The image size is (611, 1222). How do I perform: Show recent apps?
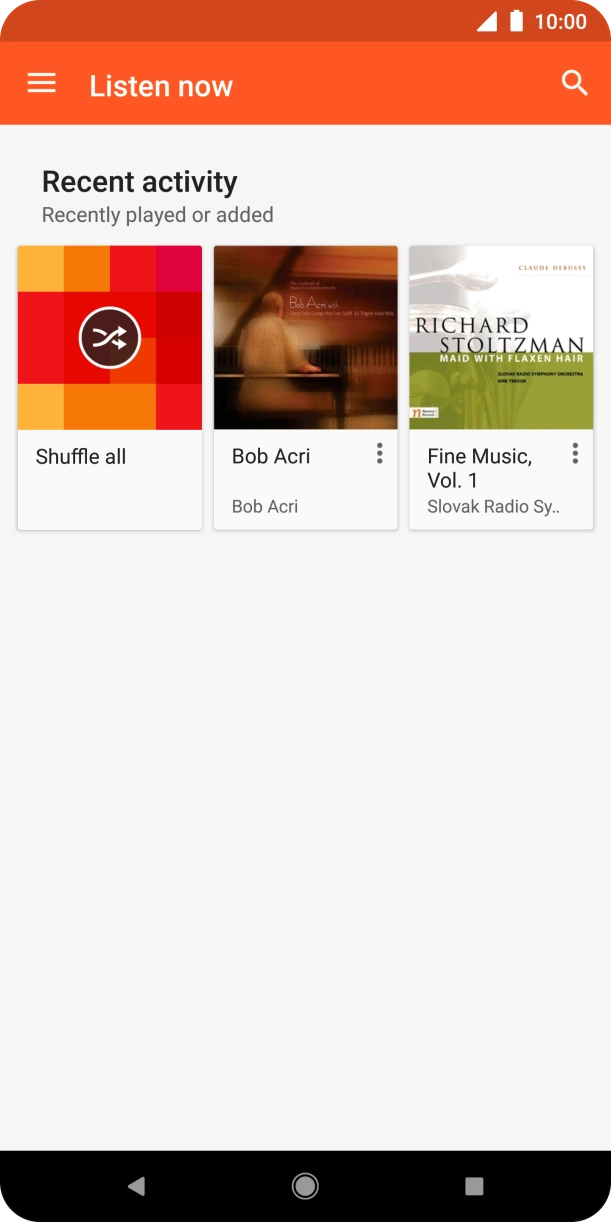[474, 1186]
